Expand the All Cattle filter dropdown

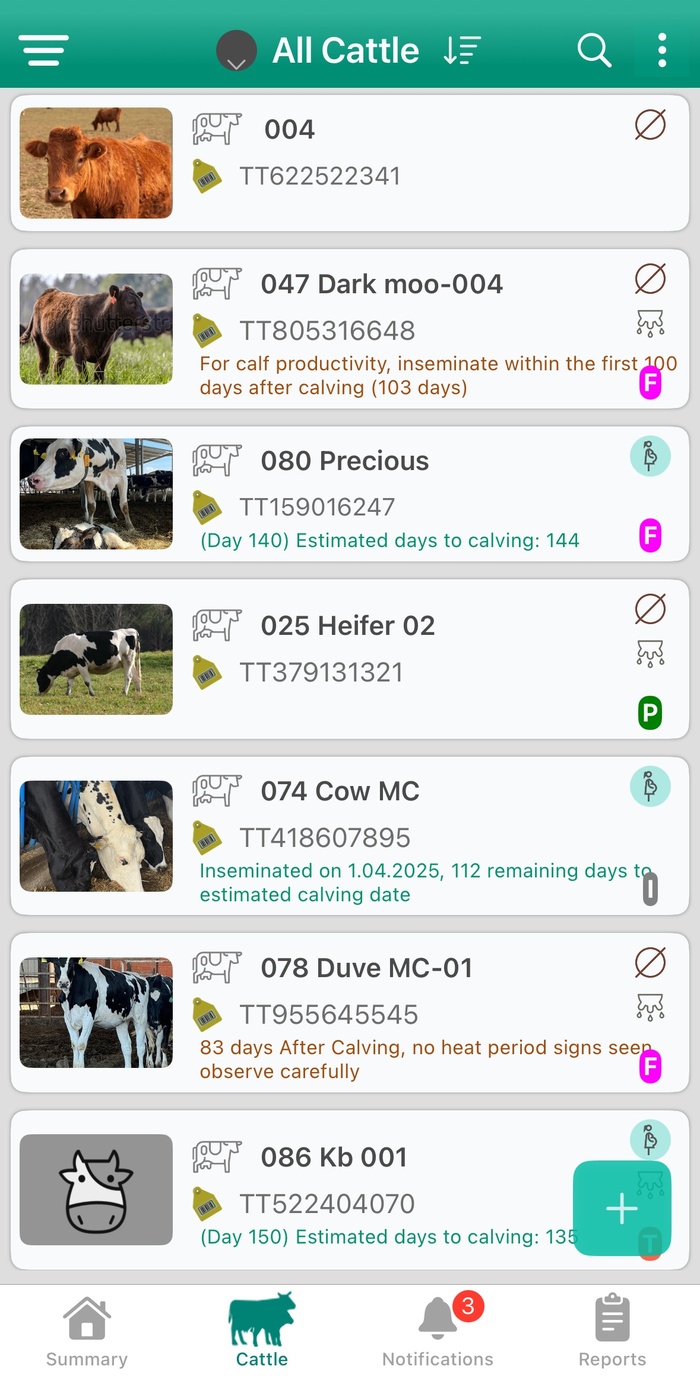(237, 51)
